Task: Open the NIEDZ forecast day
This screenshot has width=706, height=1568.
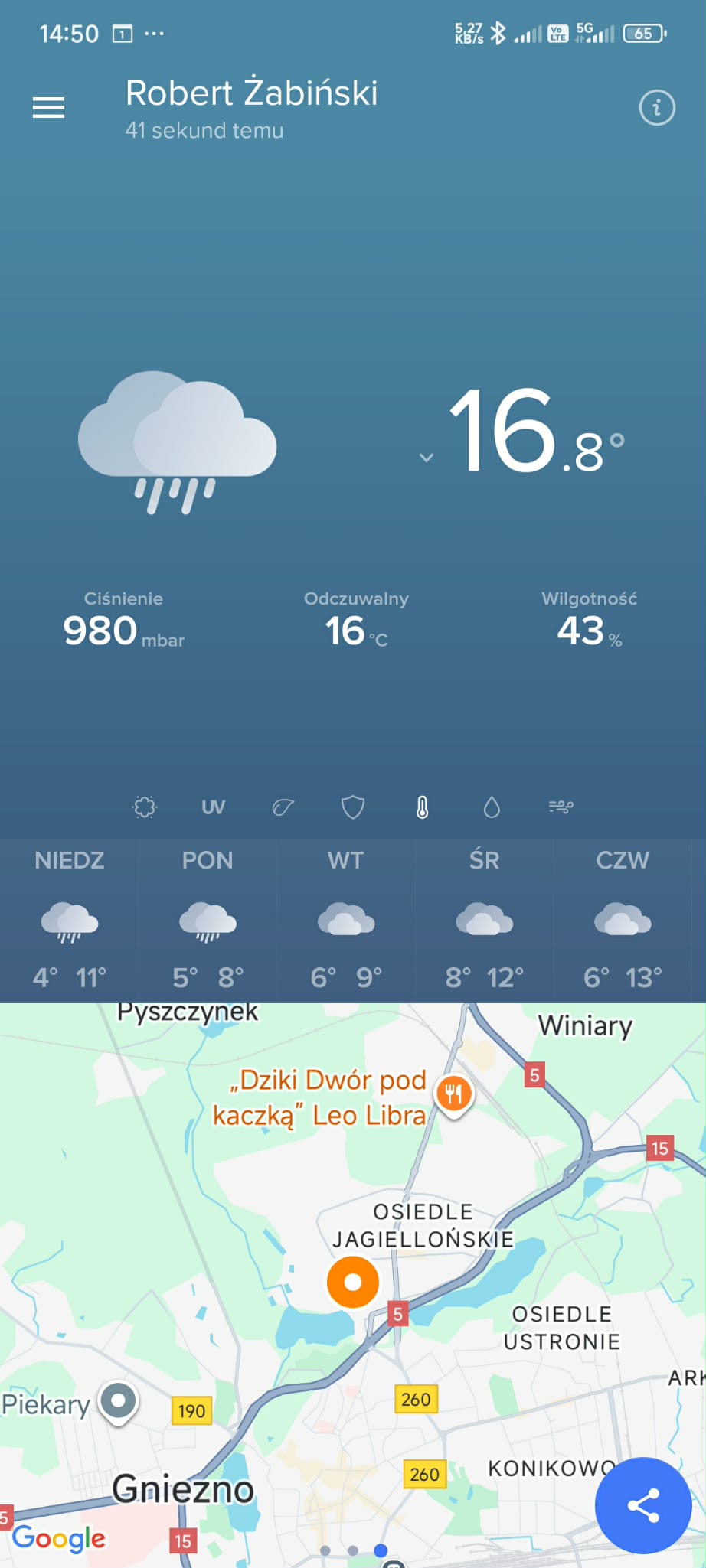Action: coord(70,920)
